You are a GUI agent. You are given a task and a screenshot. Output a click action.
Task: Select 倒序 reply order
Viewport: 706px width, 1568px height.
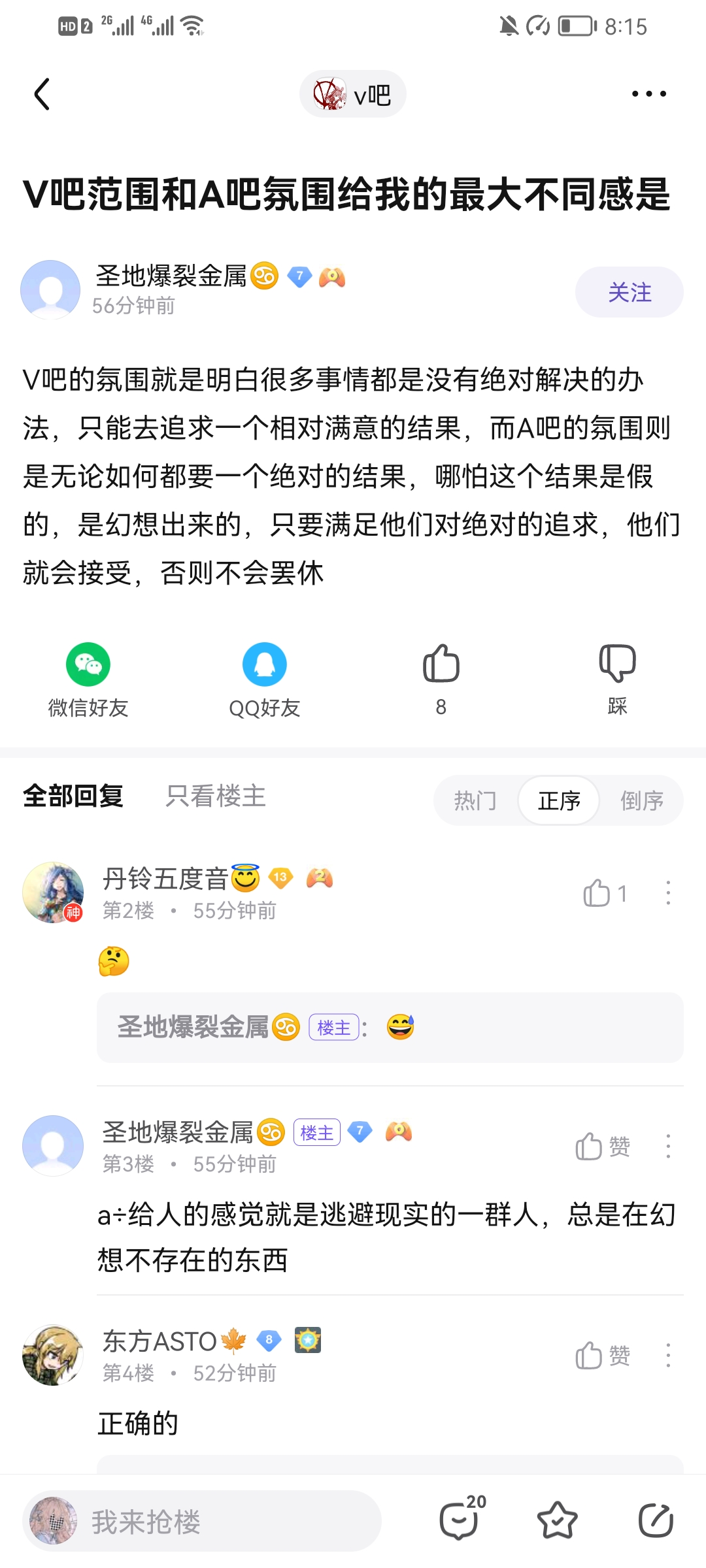(x=641, y=800)
